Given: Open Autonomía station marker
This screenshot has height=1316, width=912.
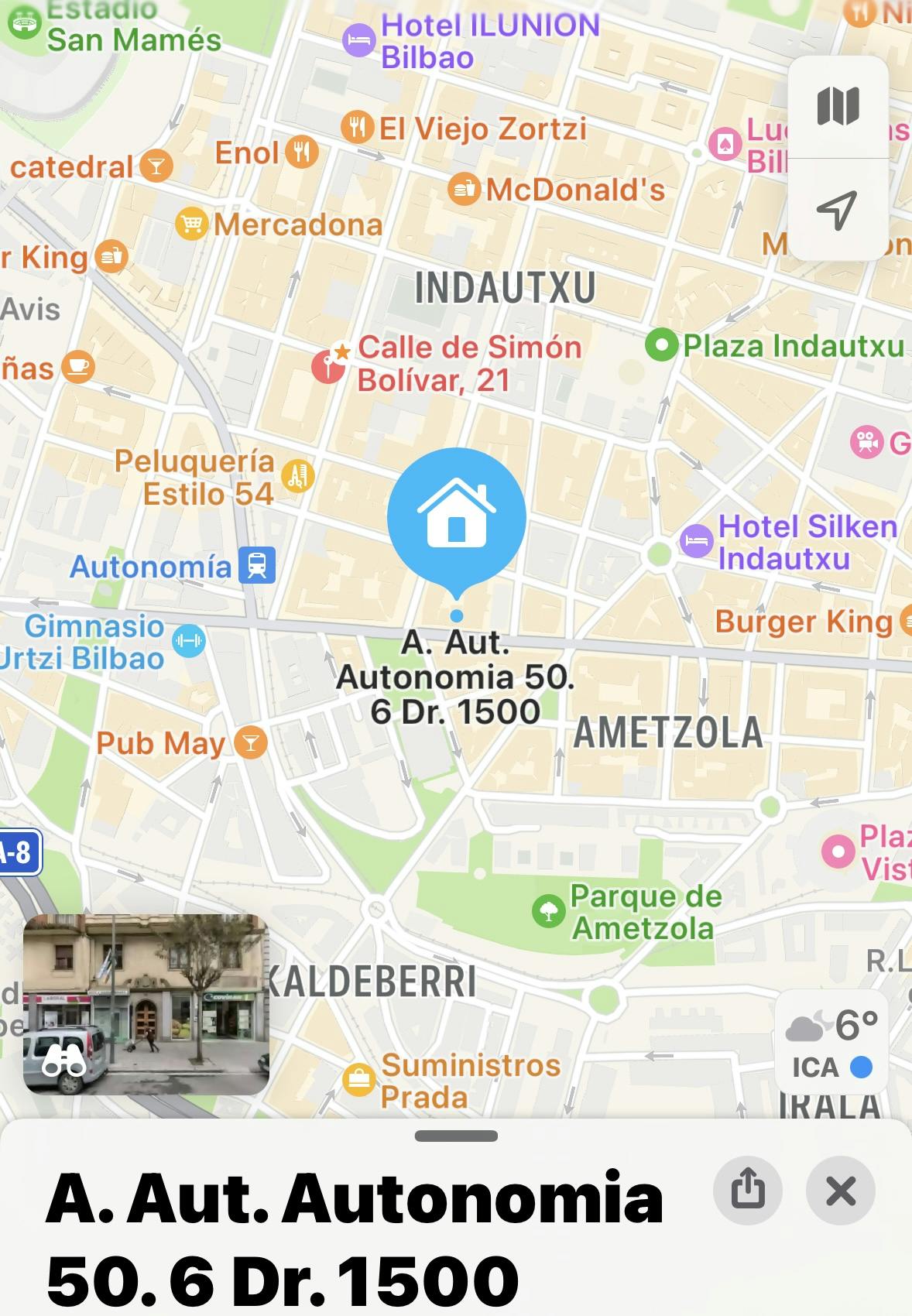Looking at the screenshot, I should tap(257, 565).
